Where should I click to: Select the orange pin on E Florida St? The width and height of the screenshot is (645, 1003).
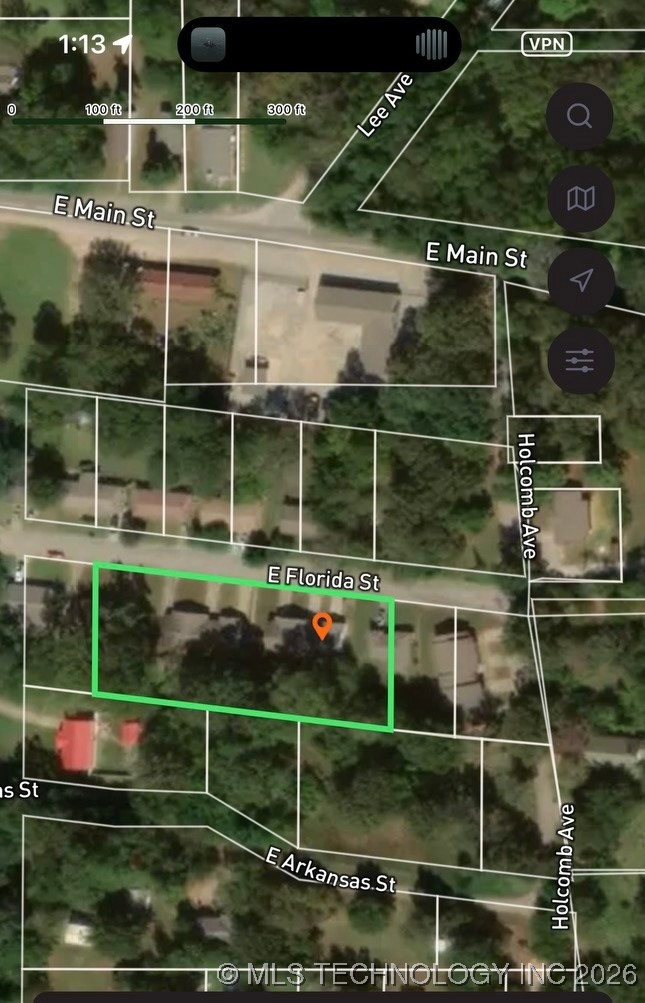tap(321, 627)
